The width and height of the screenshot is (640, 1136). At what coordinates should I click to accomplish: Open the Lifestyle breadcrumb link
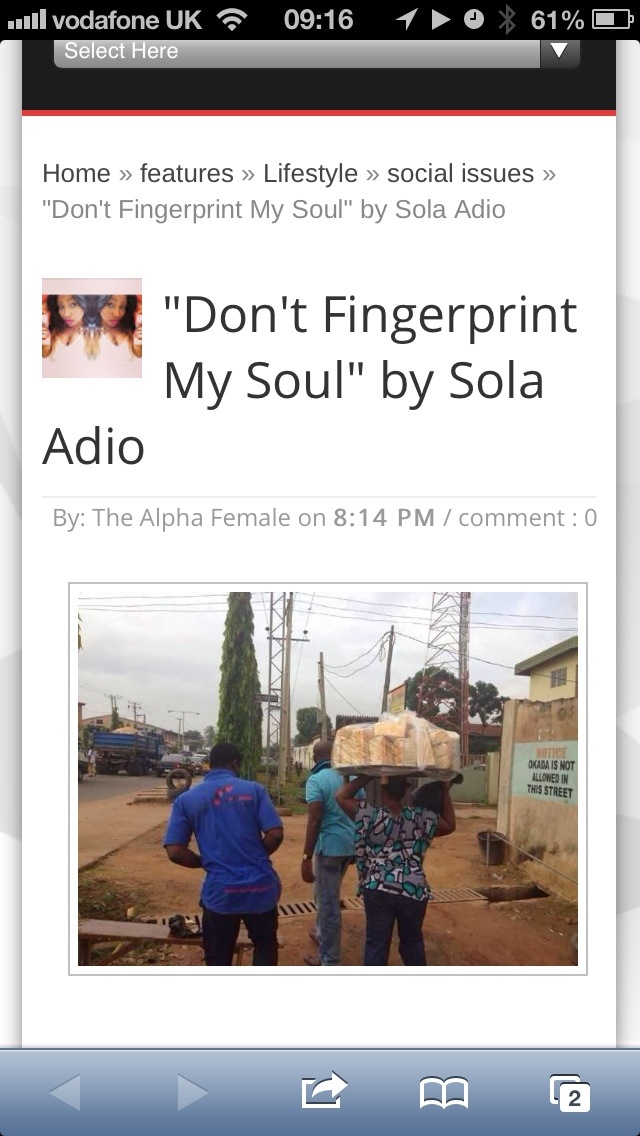pyautogui.click(x=310, y=173)
